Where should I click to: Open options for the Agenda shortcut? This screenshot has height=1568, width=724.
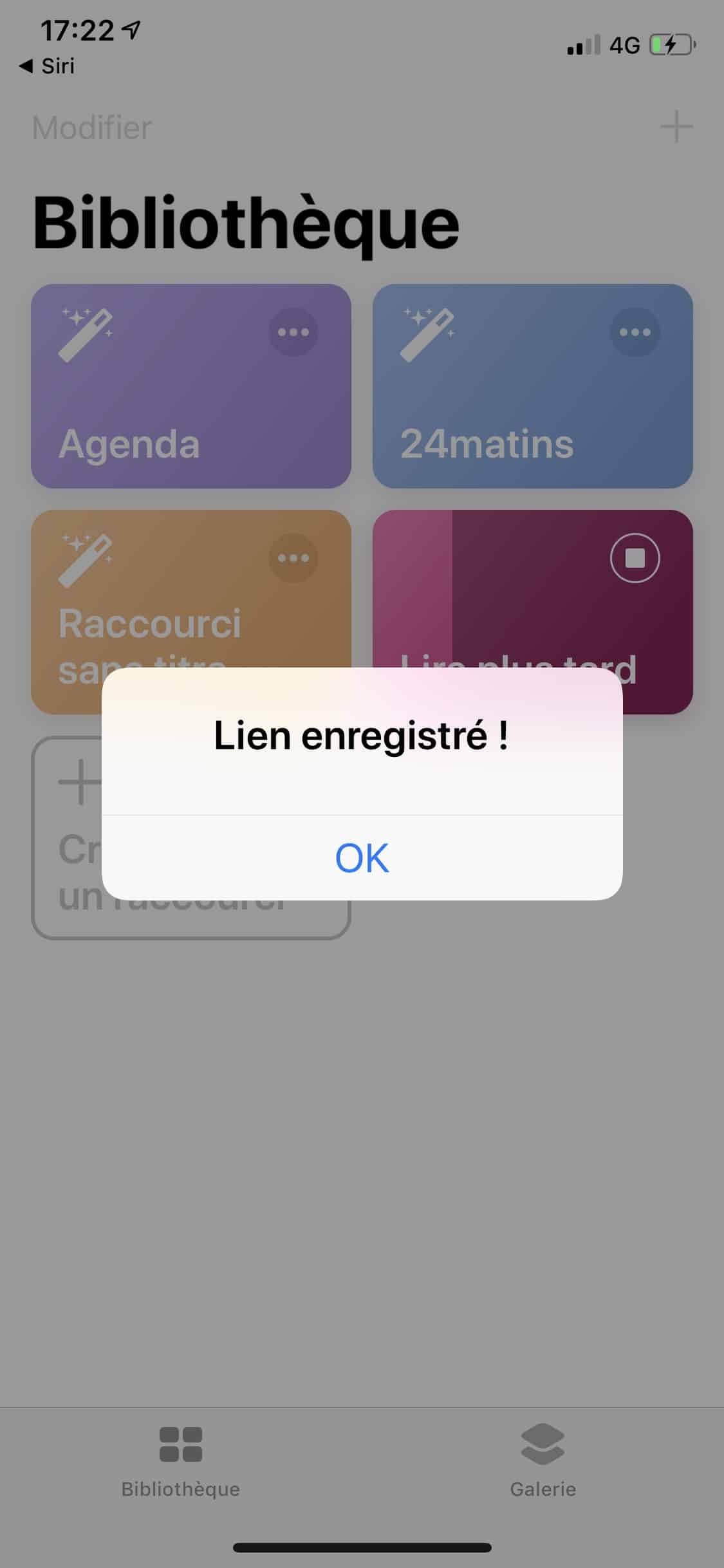pyautogui.click(x=293, y=332)
